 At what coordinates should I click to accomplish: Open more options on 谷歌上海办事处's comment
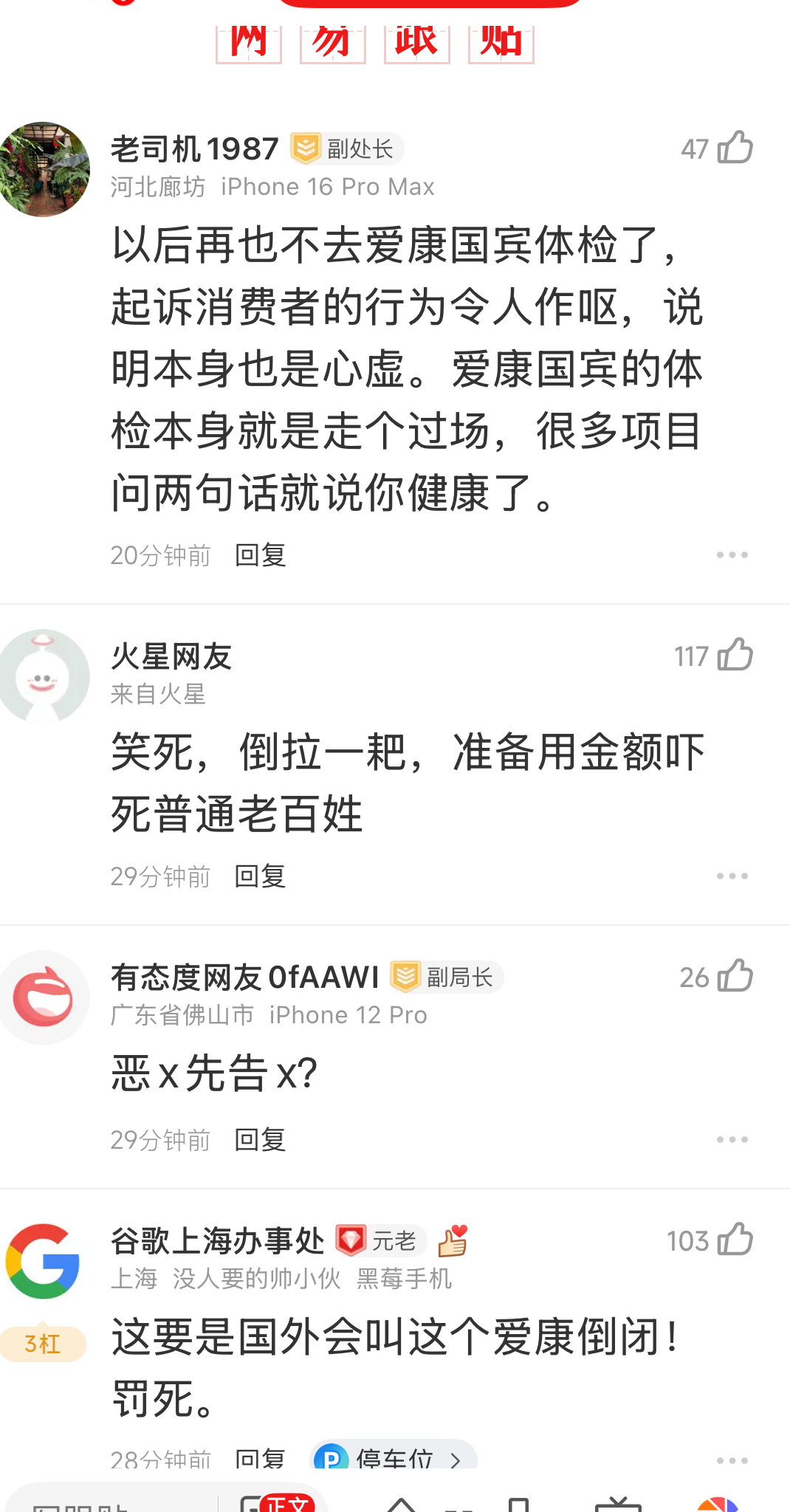732,1460
